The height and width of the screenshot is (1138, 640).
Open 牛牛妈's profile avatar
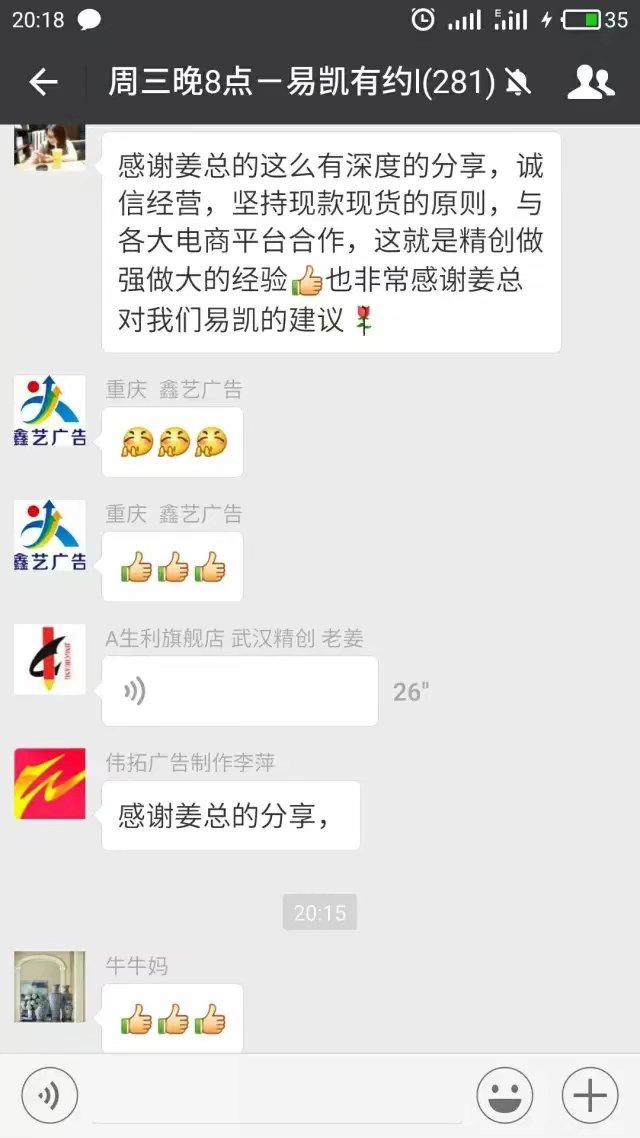[x=49, y=986]
